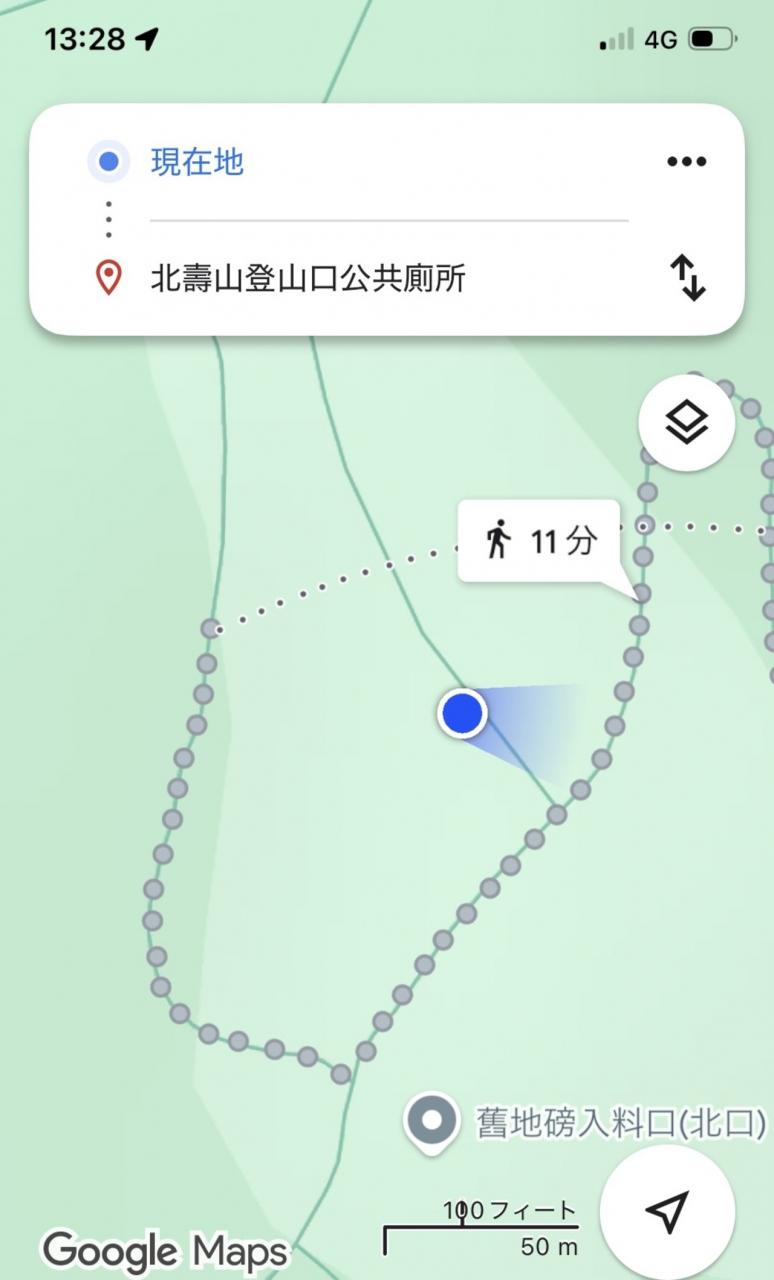The height and width of the screenshot is (1280, 774).
Task: Swap start and destination points
Action: [x=687, y=278]
